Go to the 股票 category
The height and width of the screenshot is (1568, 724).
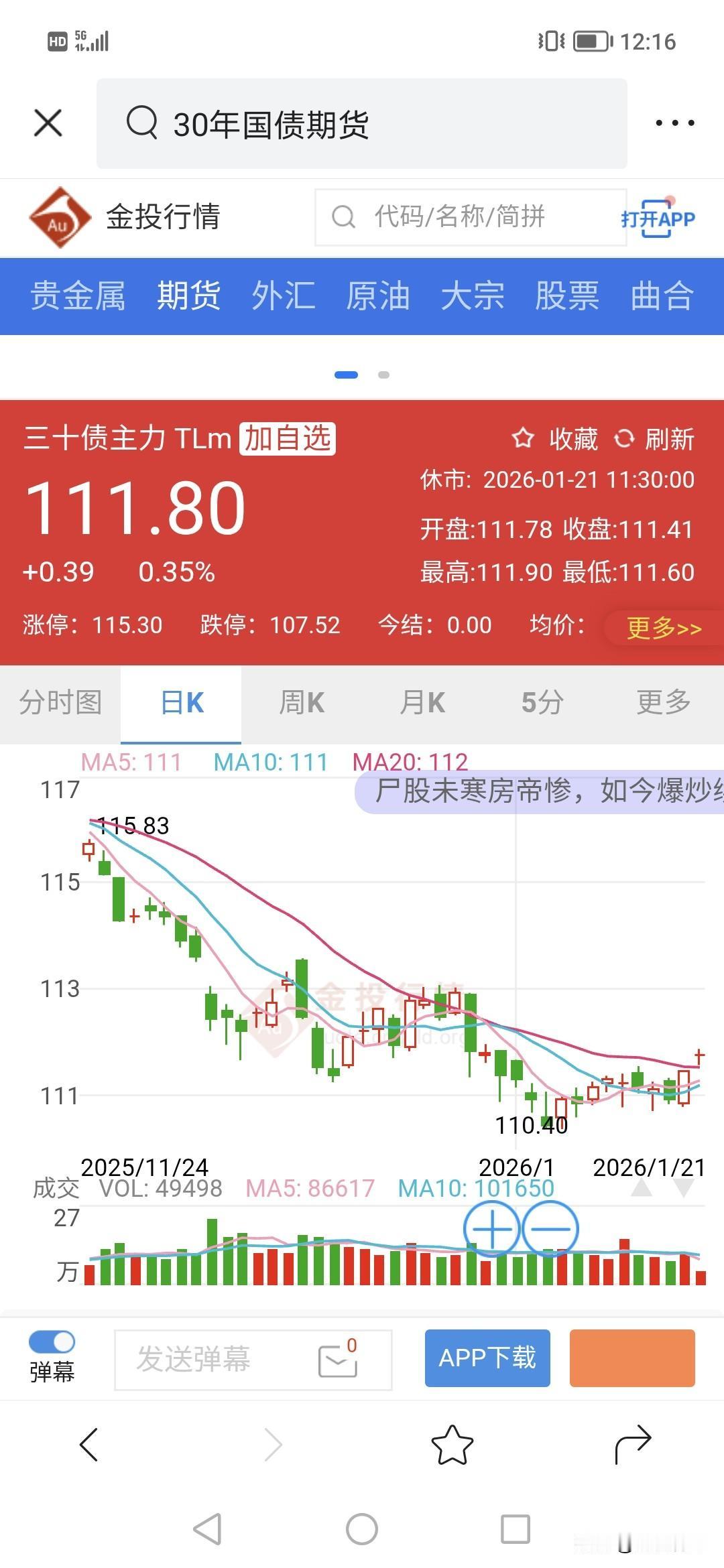tap(567, 296)
